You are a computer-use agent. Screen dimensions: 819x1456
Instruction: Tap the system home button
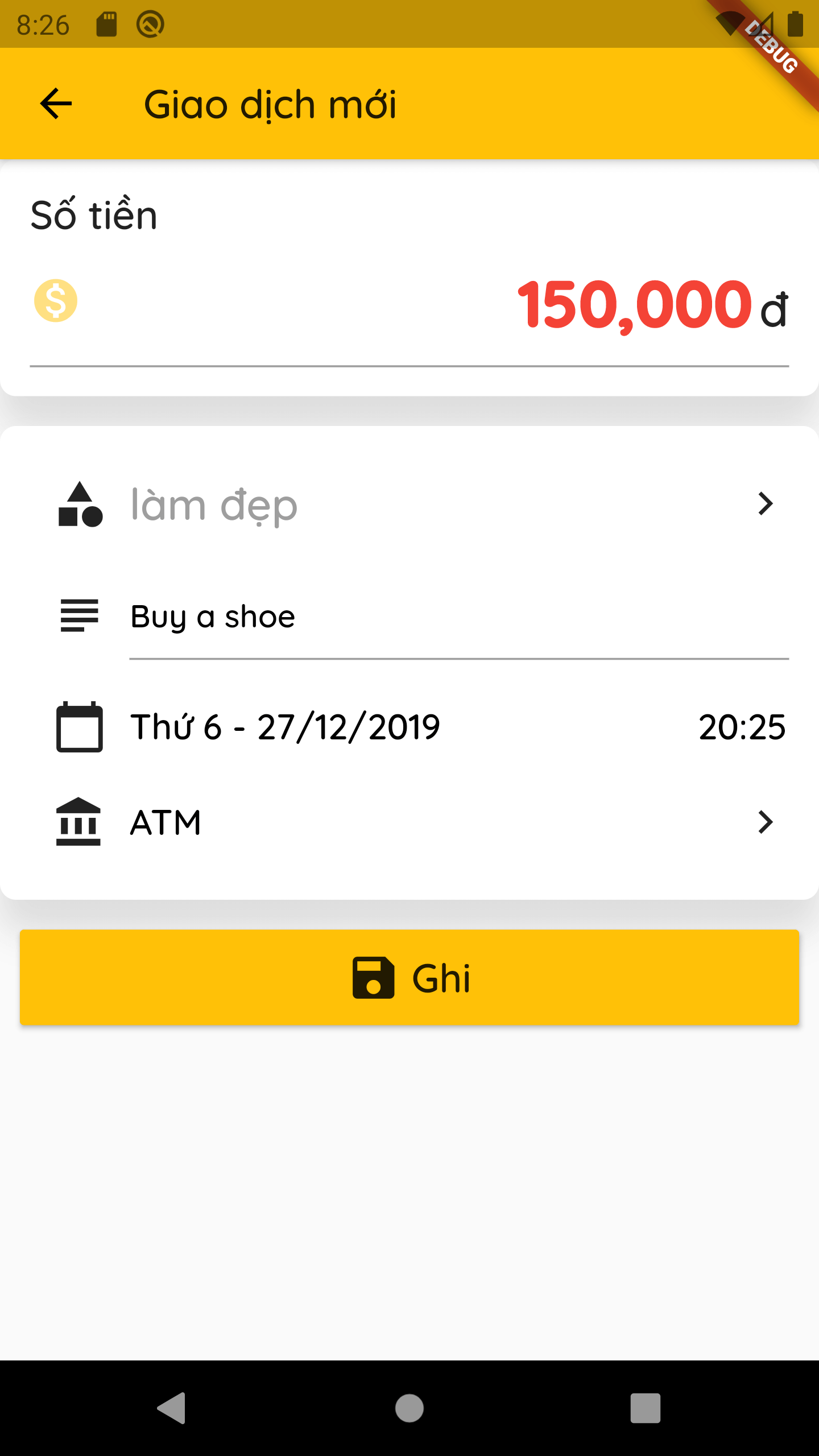pos(409,1408)
